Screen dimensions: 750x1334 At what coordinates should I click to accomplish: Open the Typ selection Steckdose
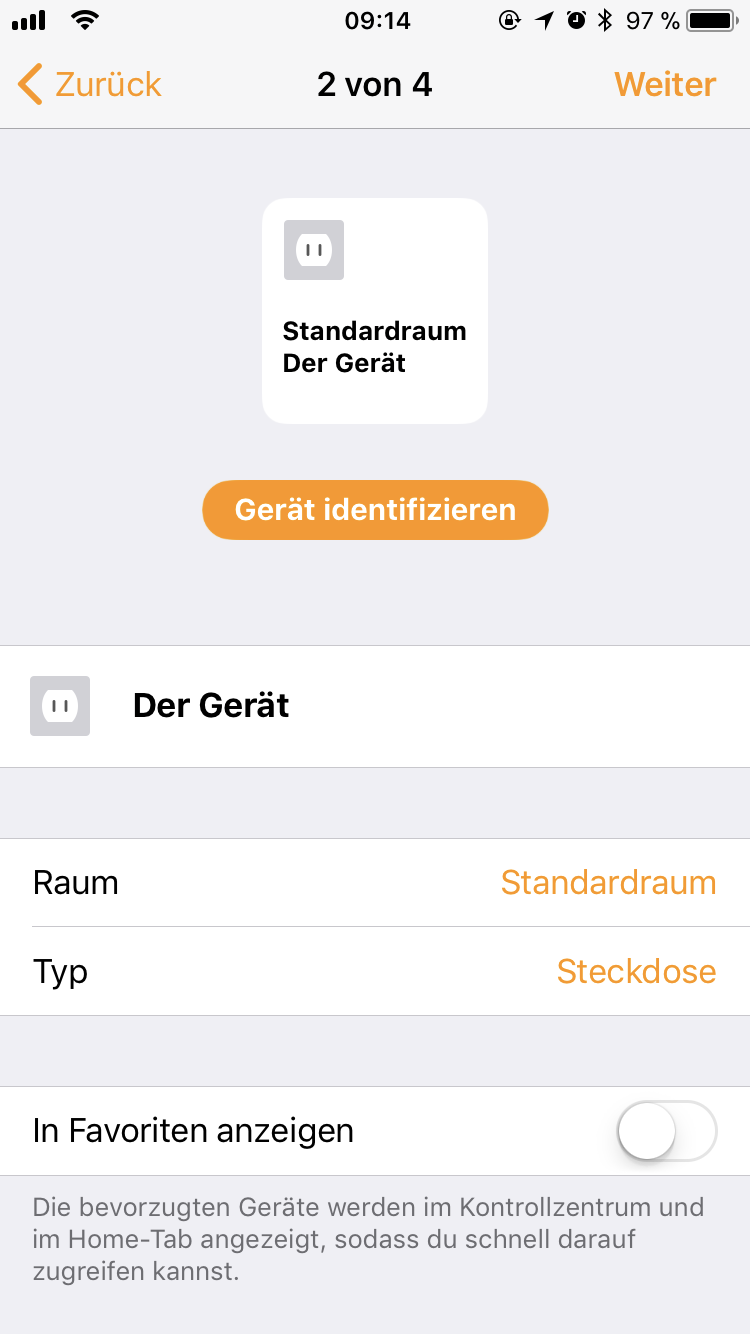coord(636,972)
